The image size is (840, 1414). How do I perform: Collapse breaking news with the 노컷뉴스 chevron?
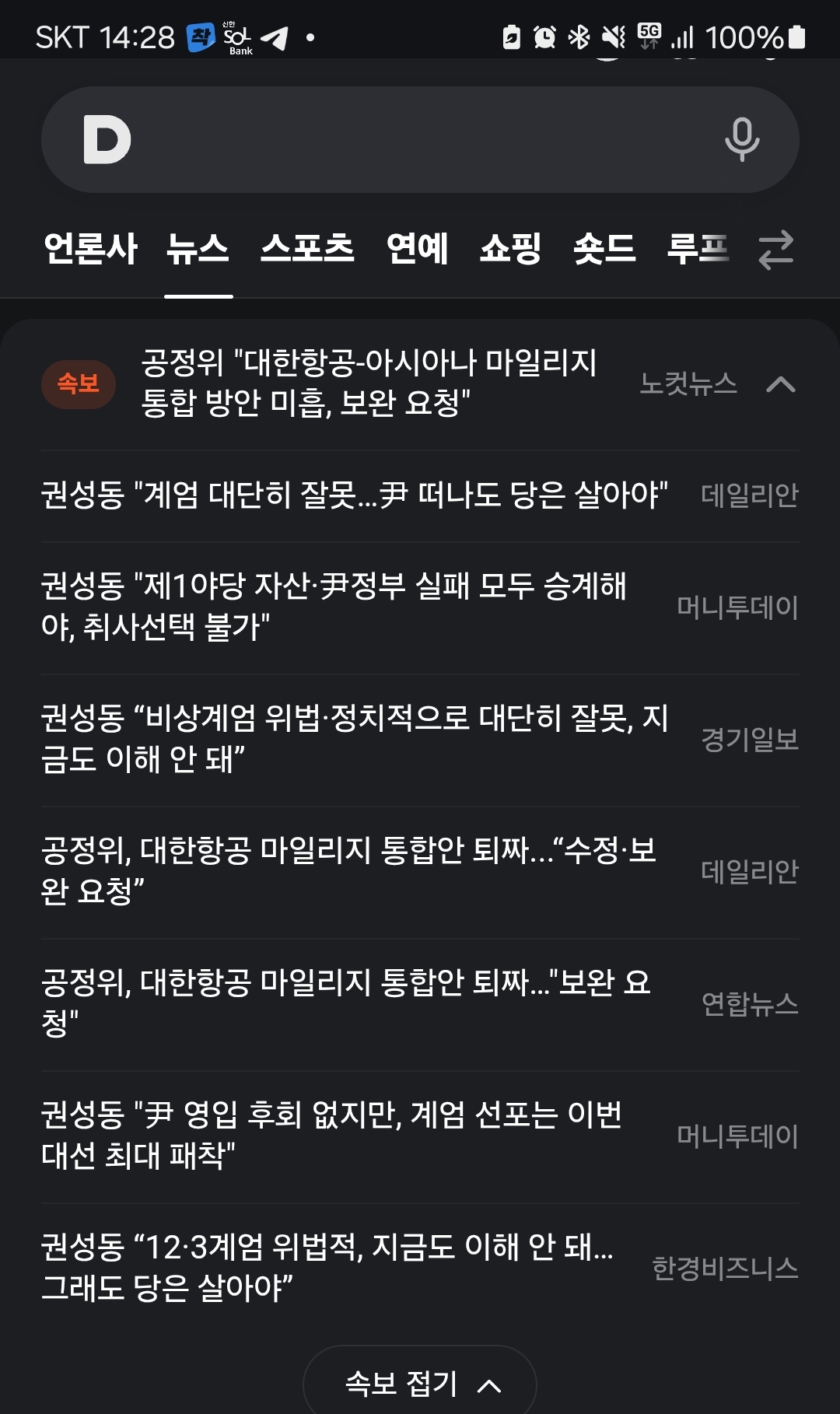[x=780, y=384]
